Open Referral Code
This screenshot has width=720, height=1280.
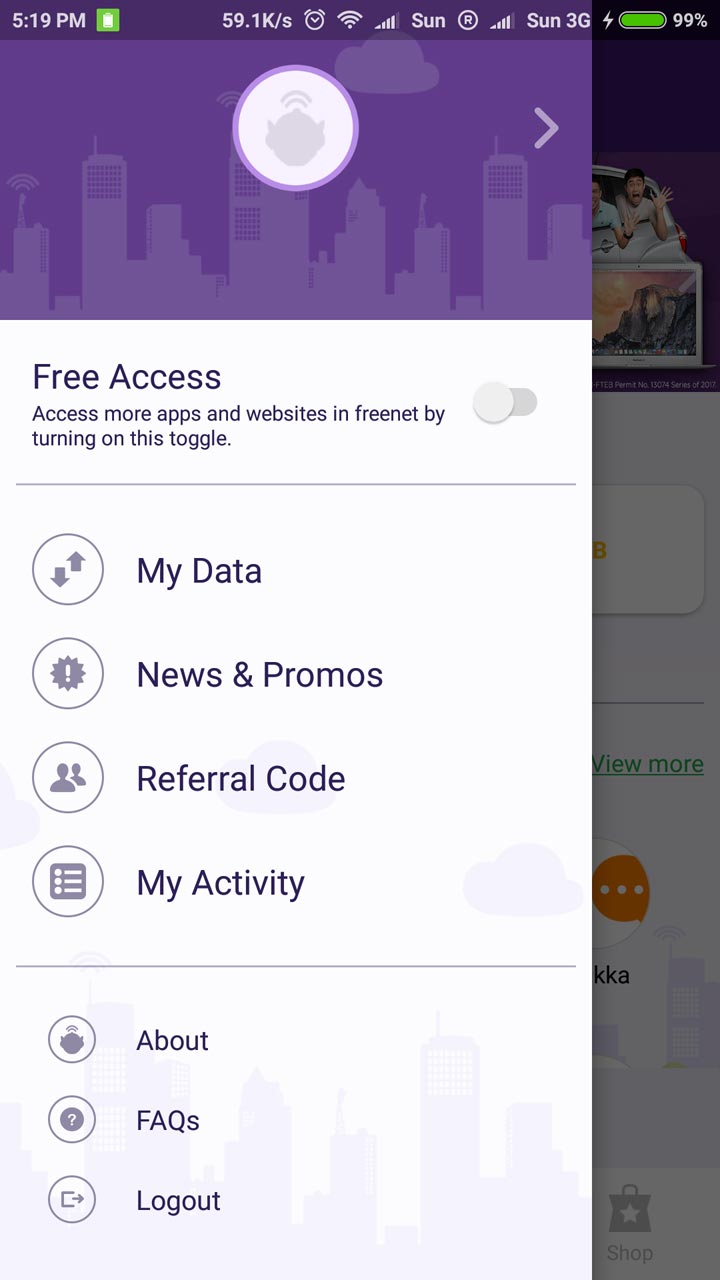click(x=240, y=779)
